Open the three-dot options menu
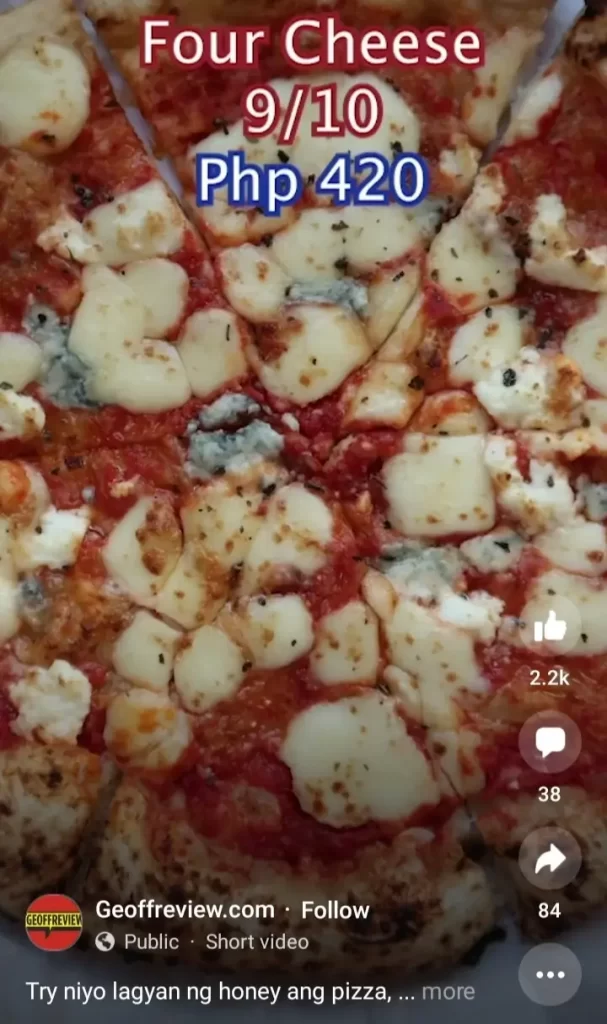 [550, 974]
